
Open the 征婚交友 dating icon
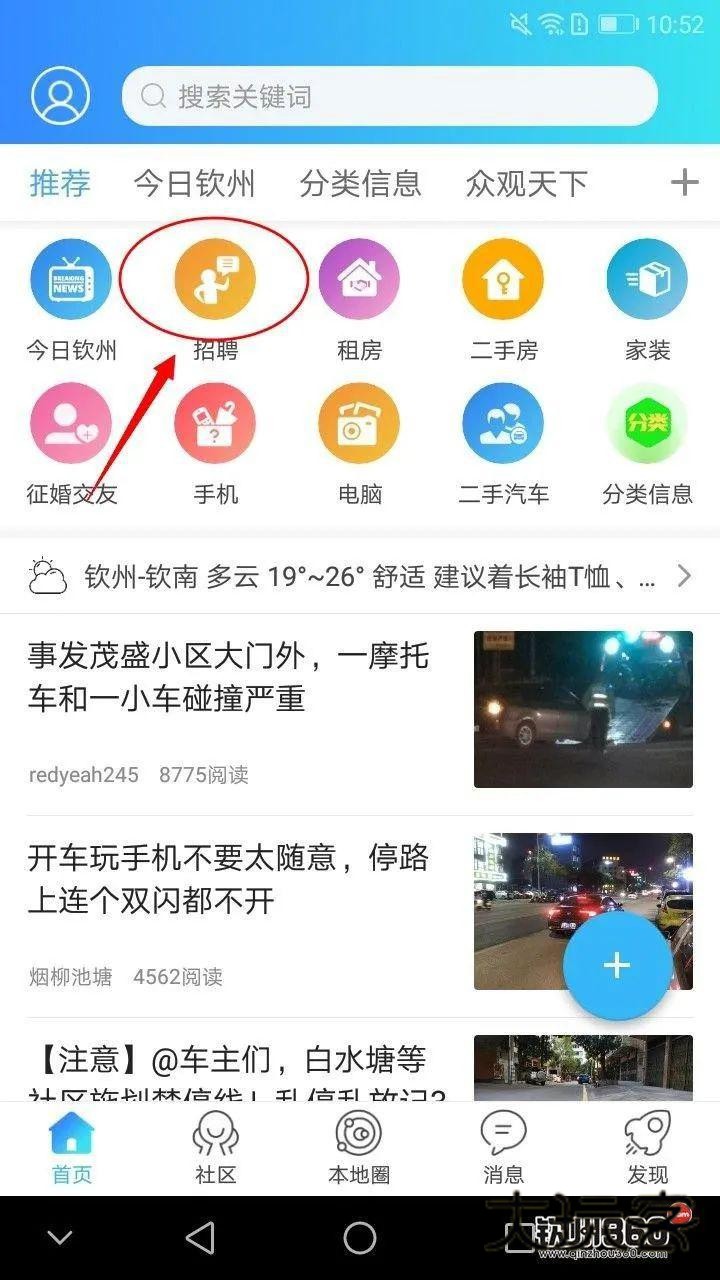pos(71,424)
